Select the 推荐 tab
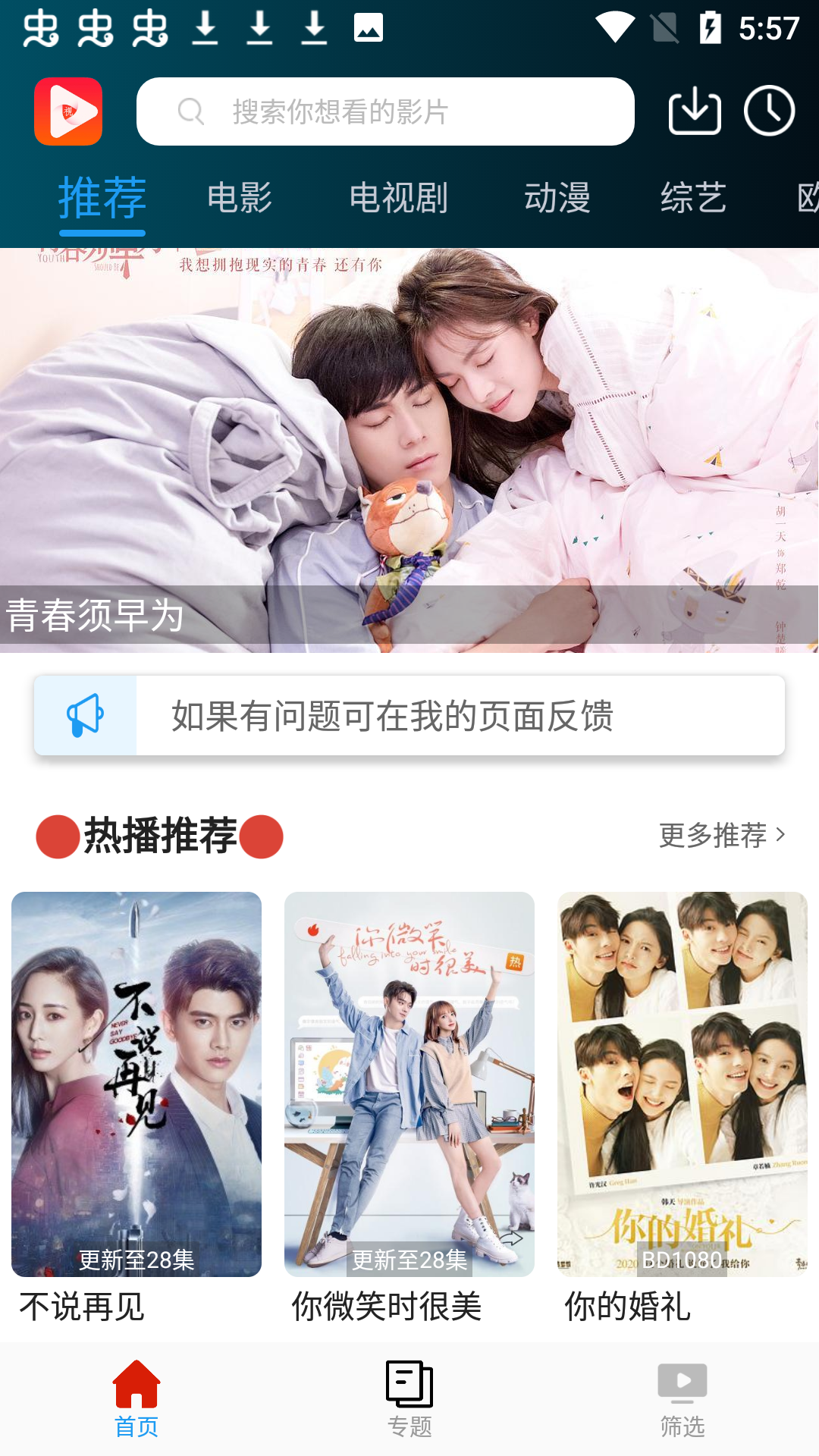819x1456 pixels. tap(102, 198)
